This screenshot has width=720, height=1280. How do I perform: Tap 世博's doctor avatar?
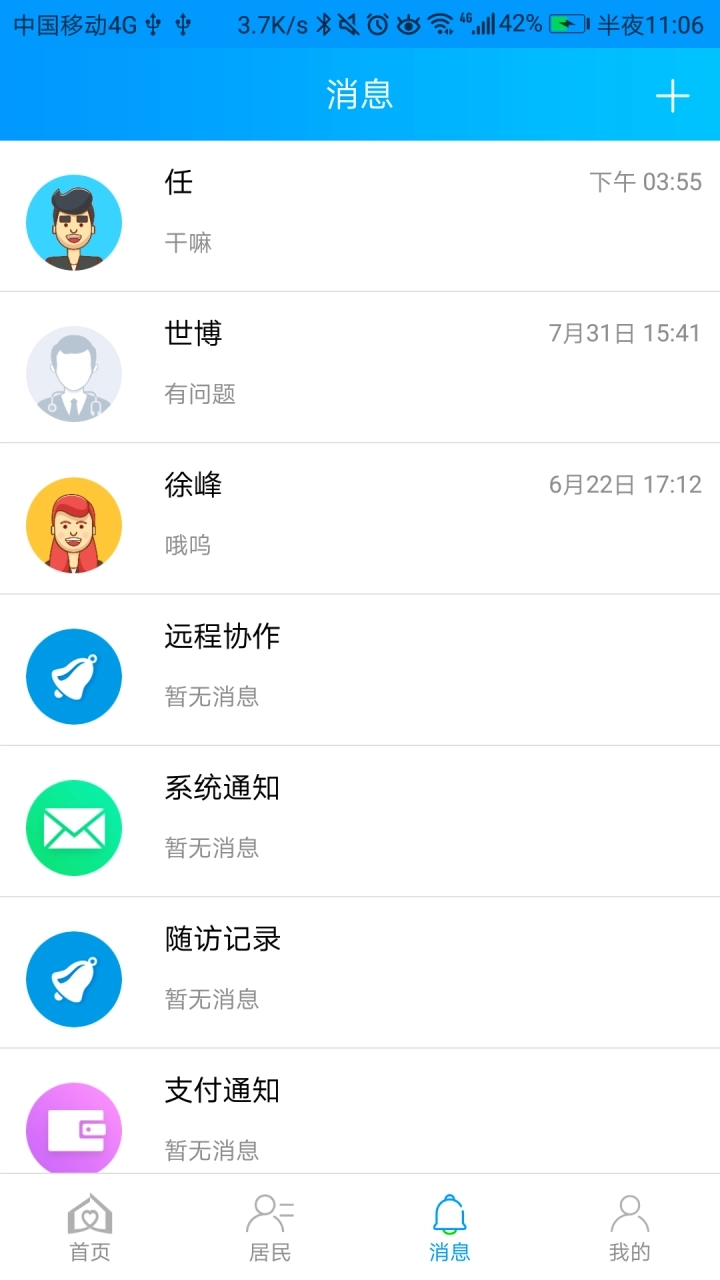point(73,372)
